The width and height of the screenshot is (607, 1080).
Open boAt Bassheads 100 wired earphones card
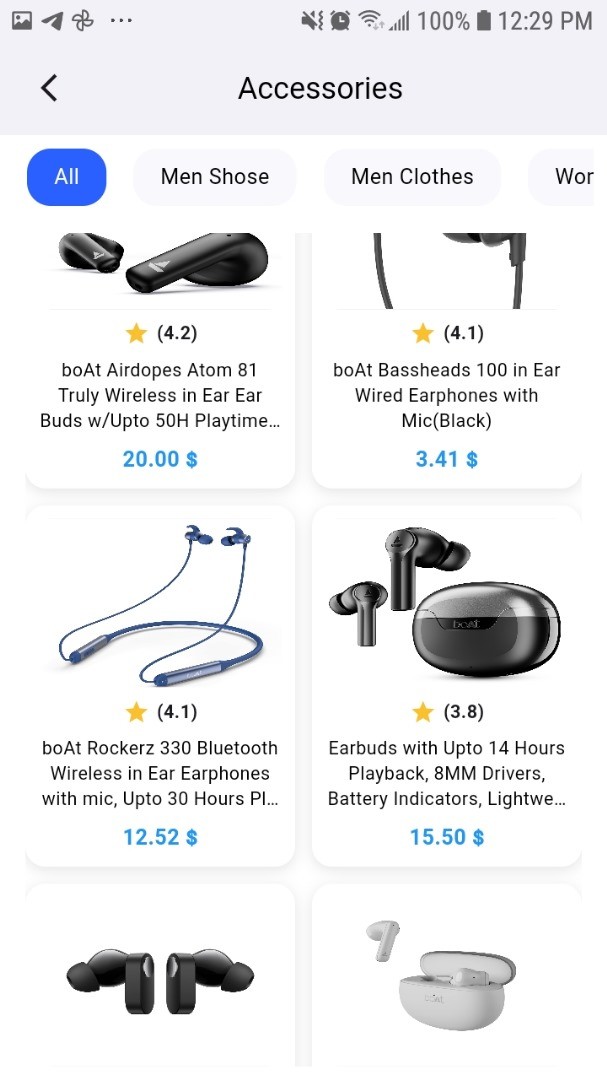(446, 380)
